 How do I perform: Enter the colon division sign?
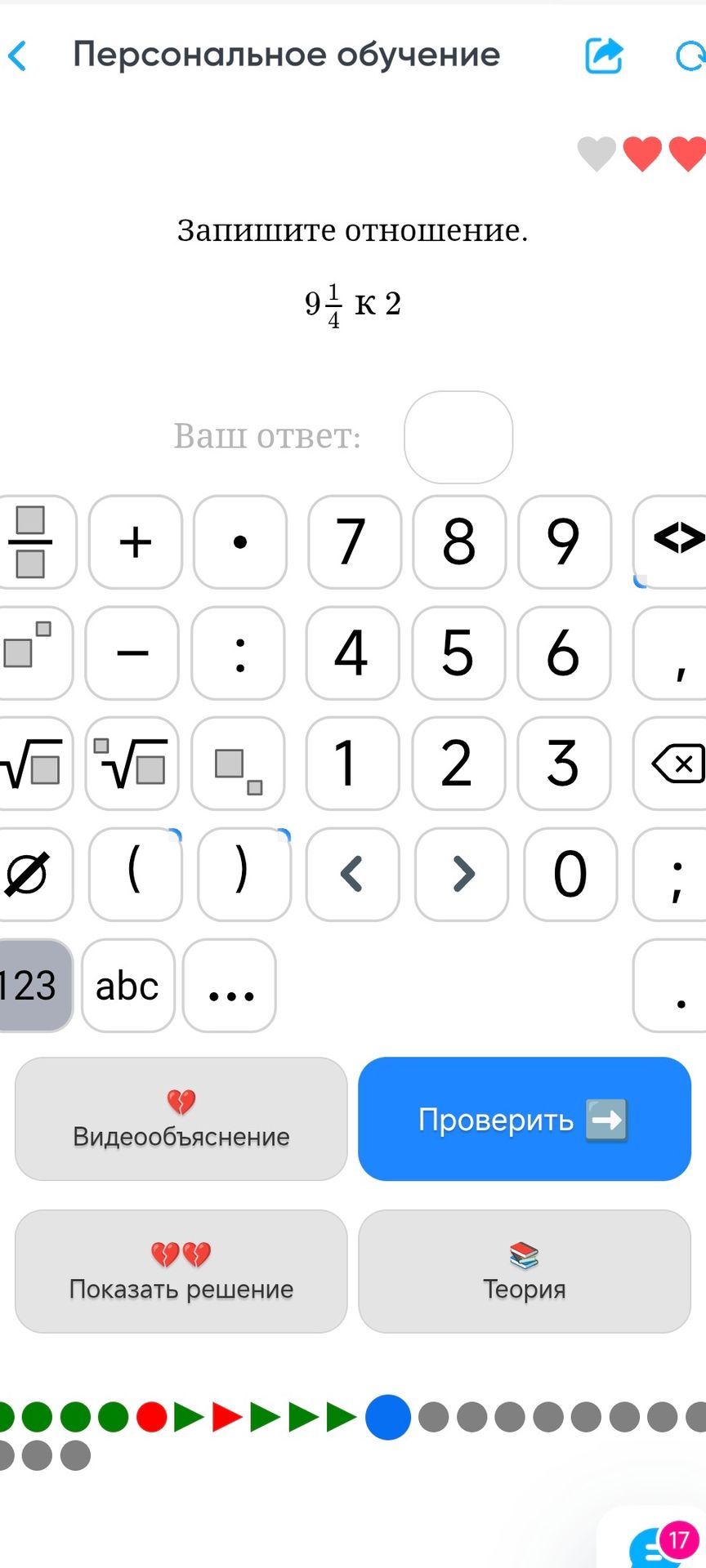pyautogui.click(x=239, y=653)
